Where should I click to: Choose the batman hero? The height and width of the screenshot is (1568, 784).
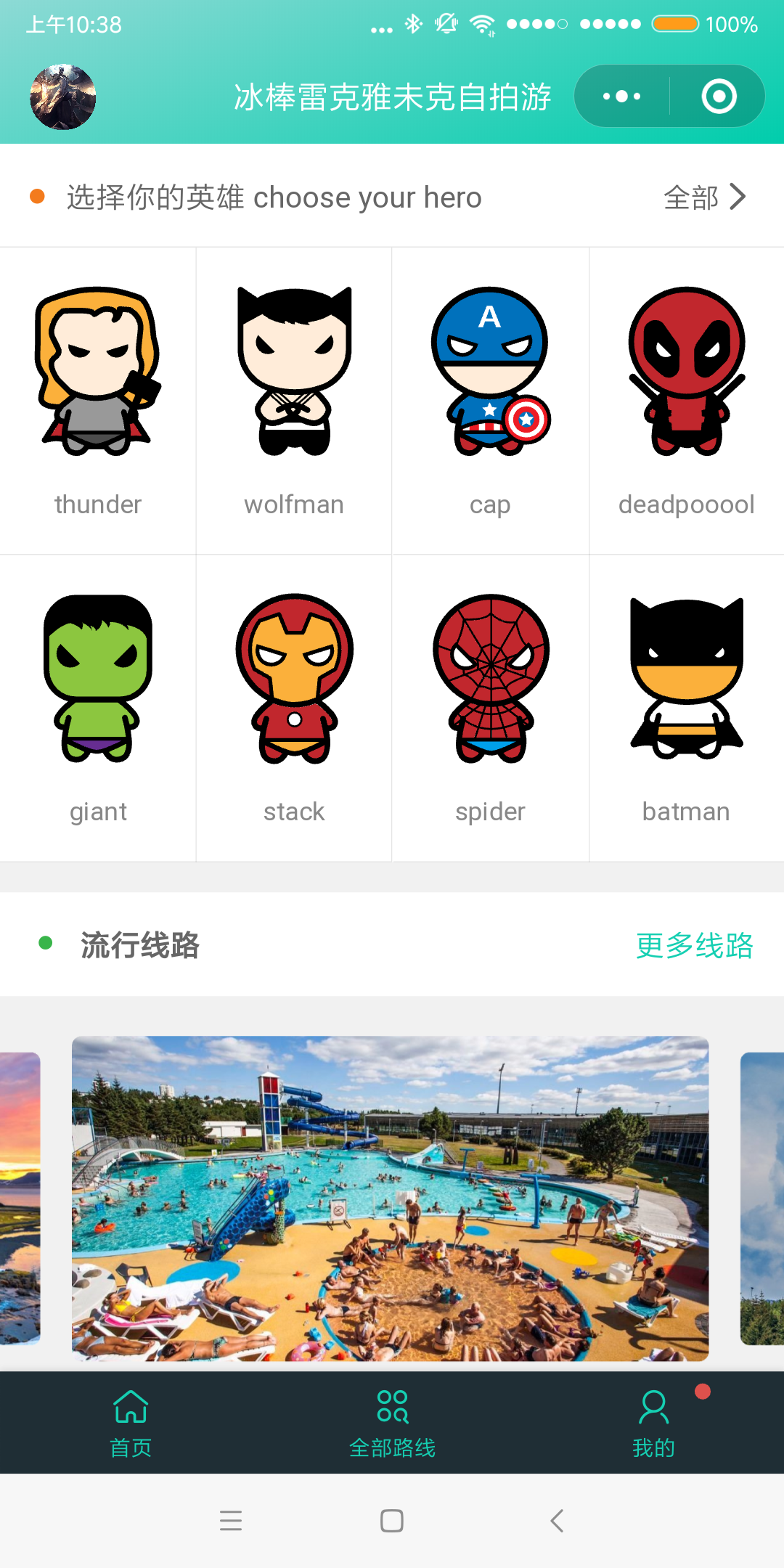[687, 709]
